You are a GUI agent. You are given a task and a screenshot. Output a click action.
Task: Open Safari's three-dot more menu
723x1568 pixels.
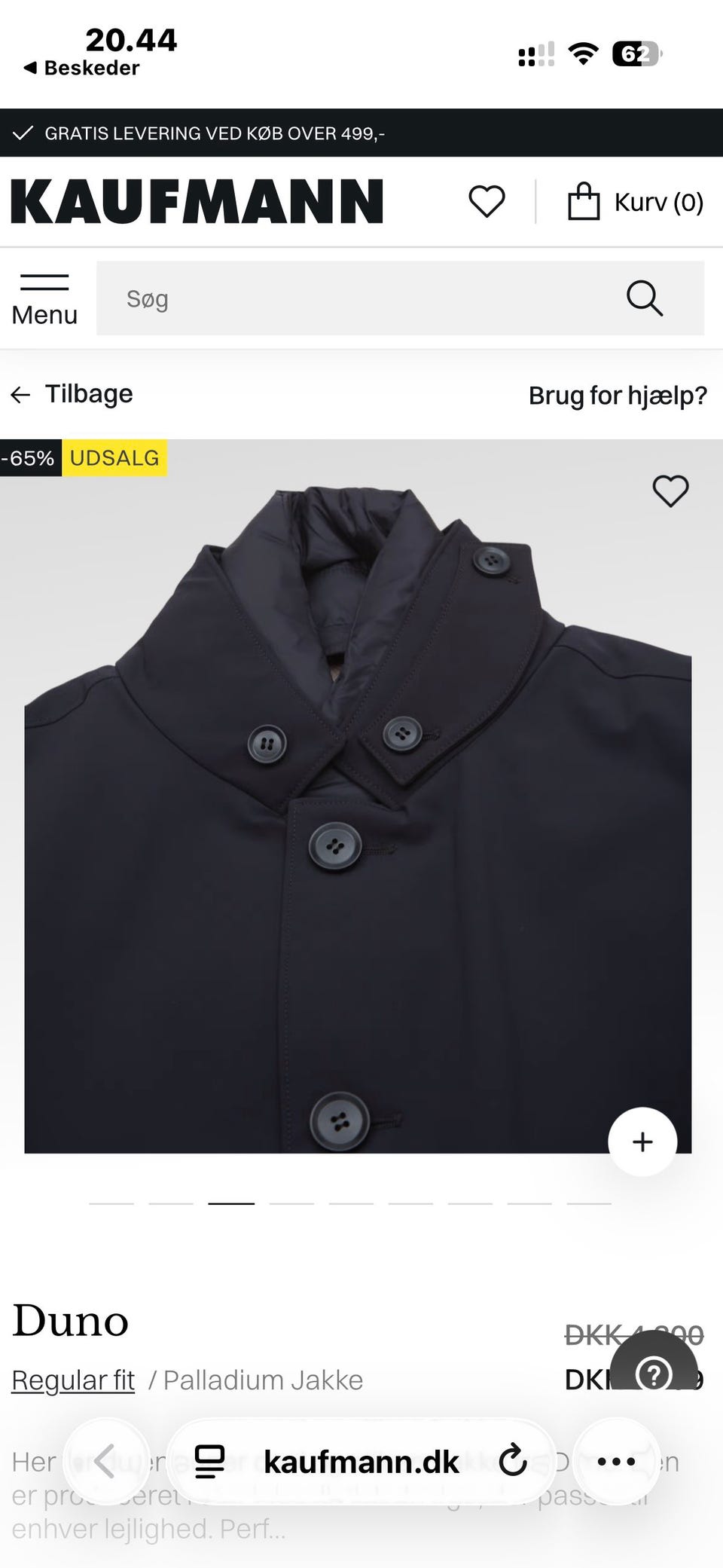tap(617, 1463)
